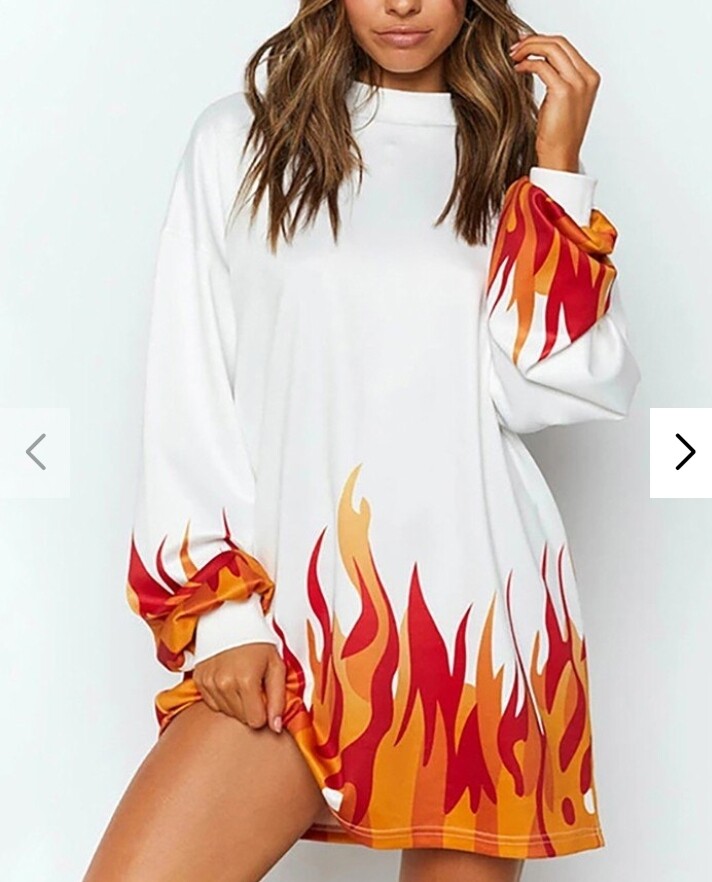Go to the next product photo
Image resolution: width=712 pixels, height=882 pixels.
coord(683,452)
